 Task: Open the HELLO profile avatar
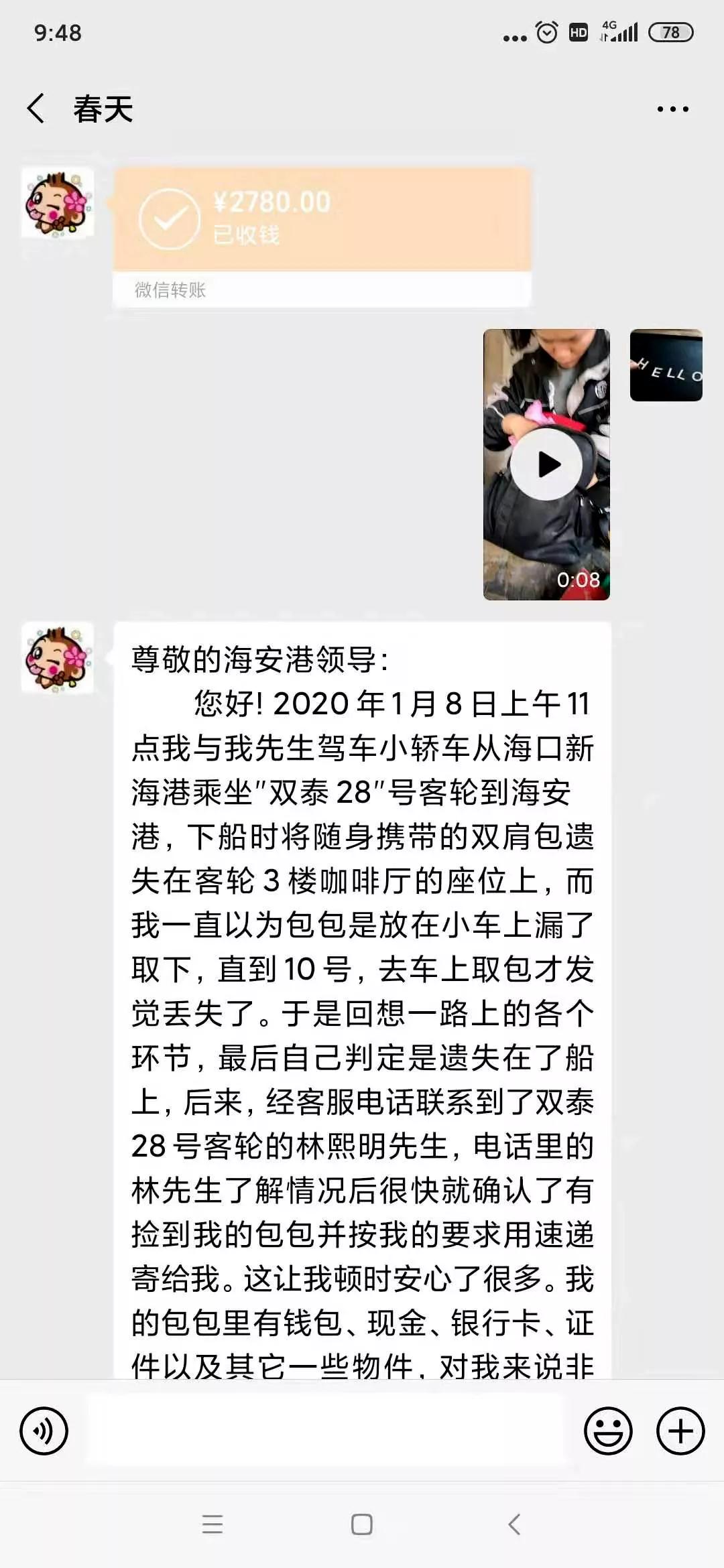[666, 365]
